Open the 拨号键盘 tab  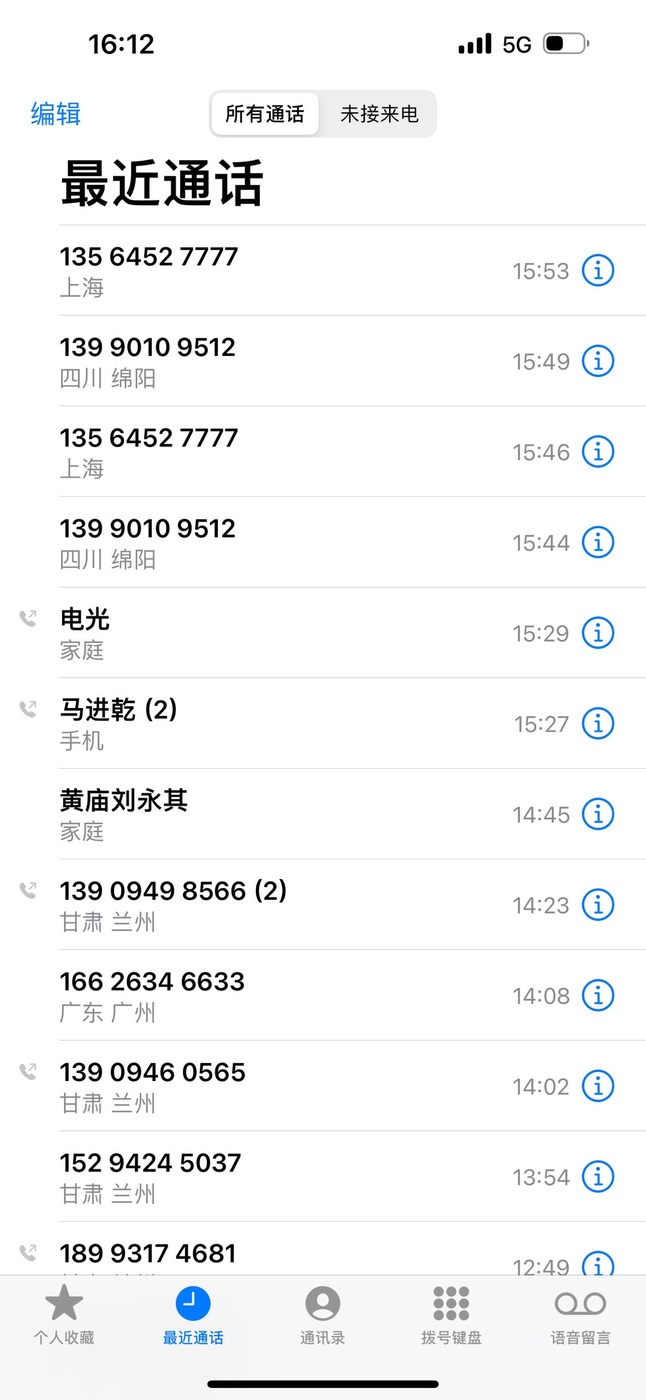coord(451,1316)
